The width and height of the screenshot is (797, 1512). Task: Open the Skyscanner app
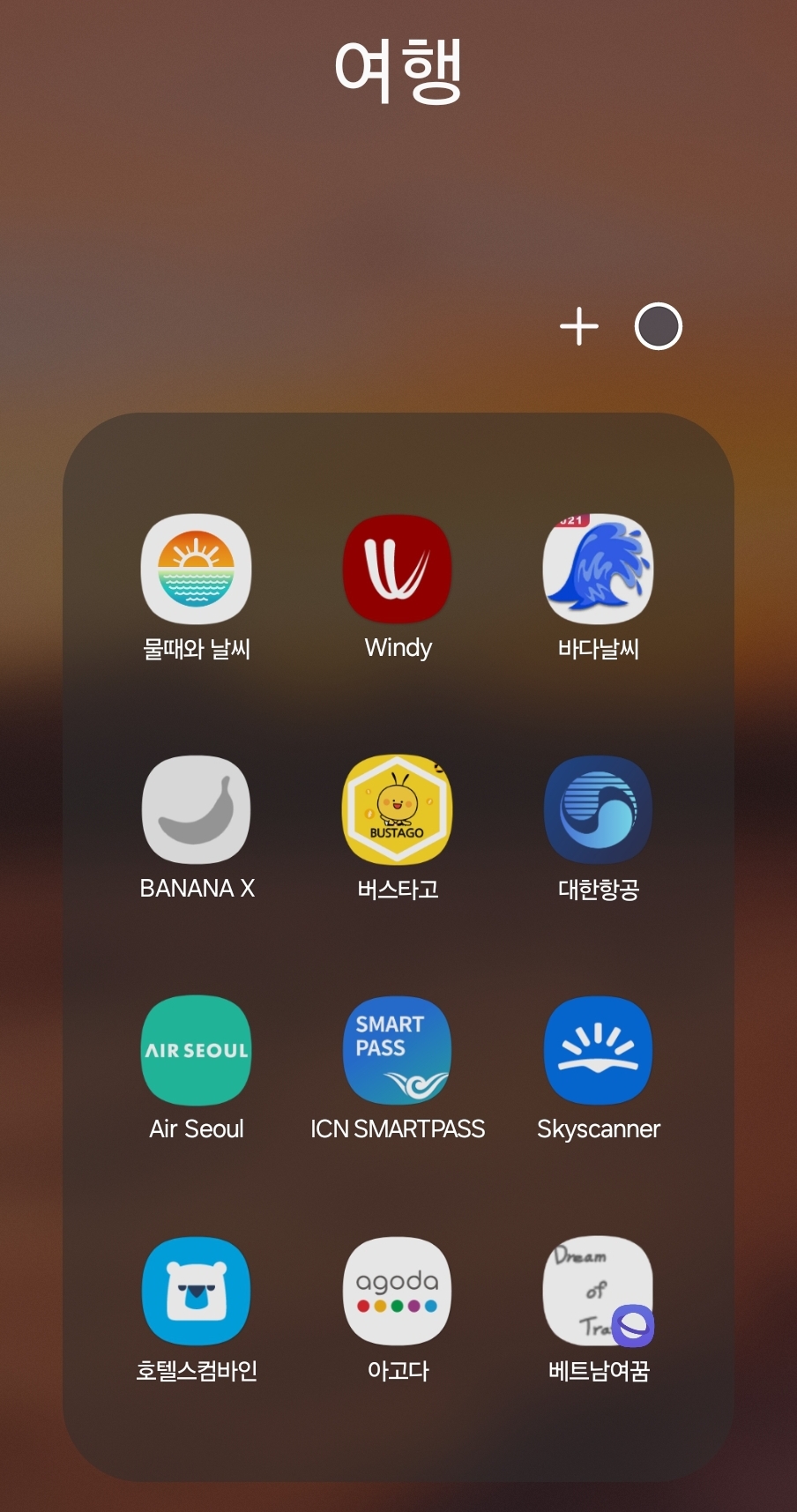pyautogui.click(x=599, y=1051)
